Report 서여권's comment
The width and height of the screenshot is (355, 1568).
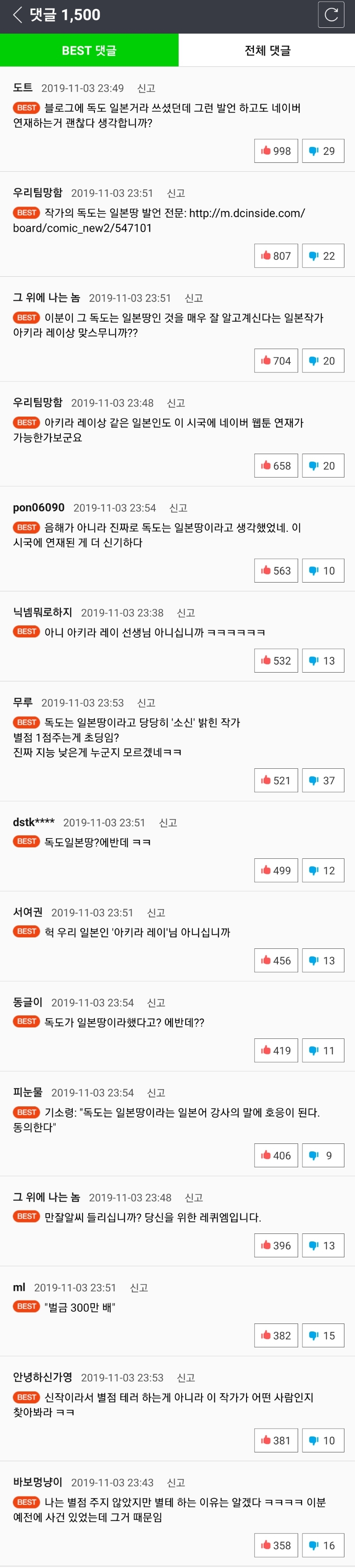pos(156,913)
